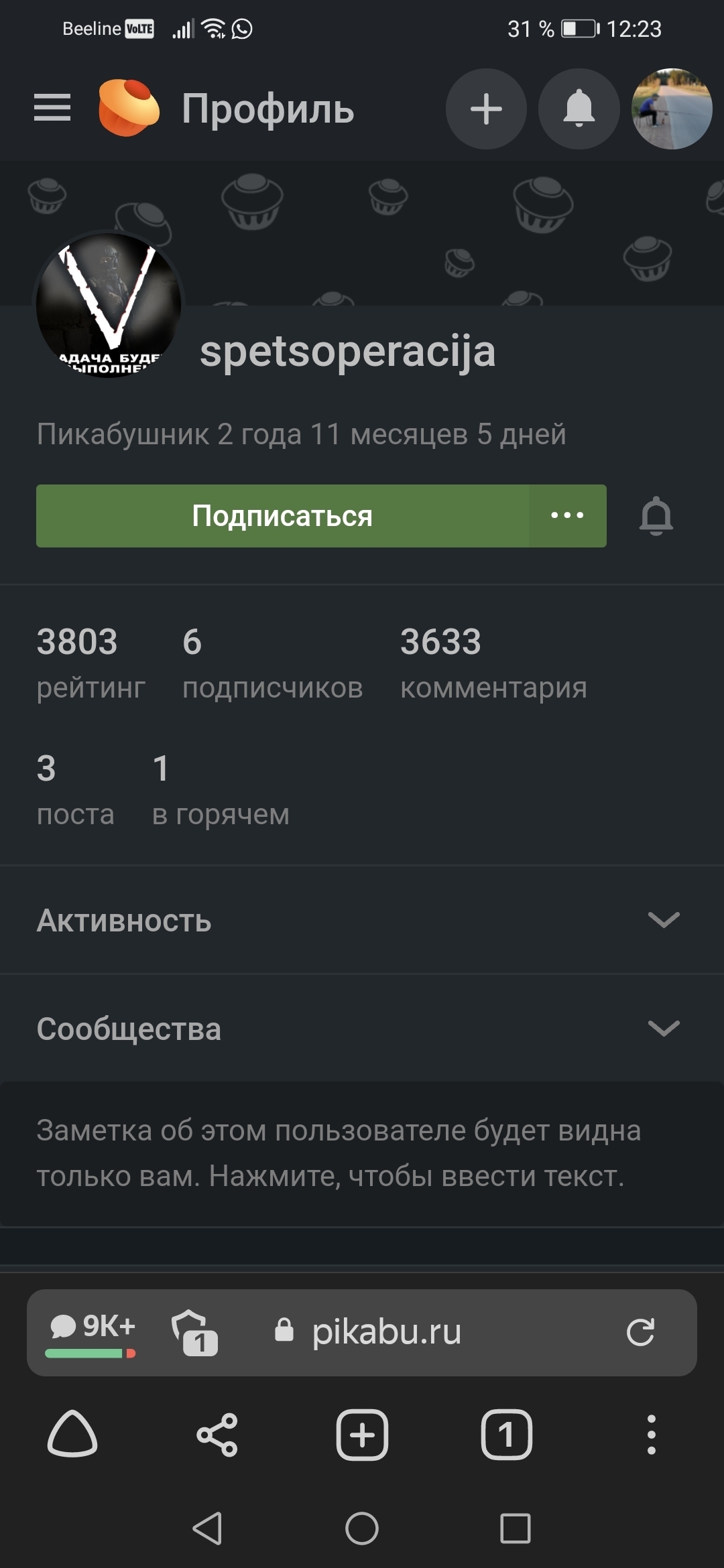Open the notifications bell in header
Viewport: 724px width, 1568px height.
click(579, 109)
